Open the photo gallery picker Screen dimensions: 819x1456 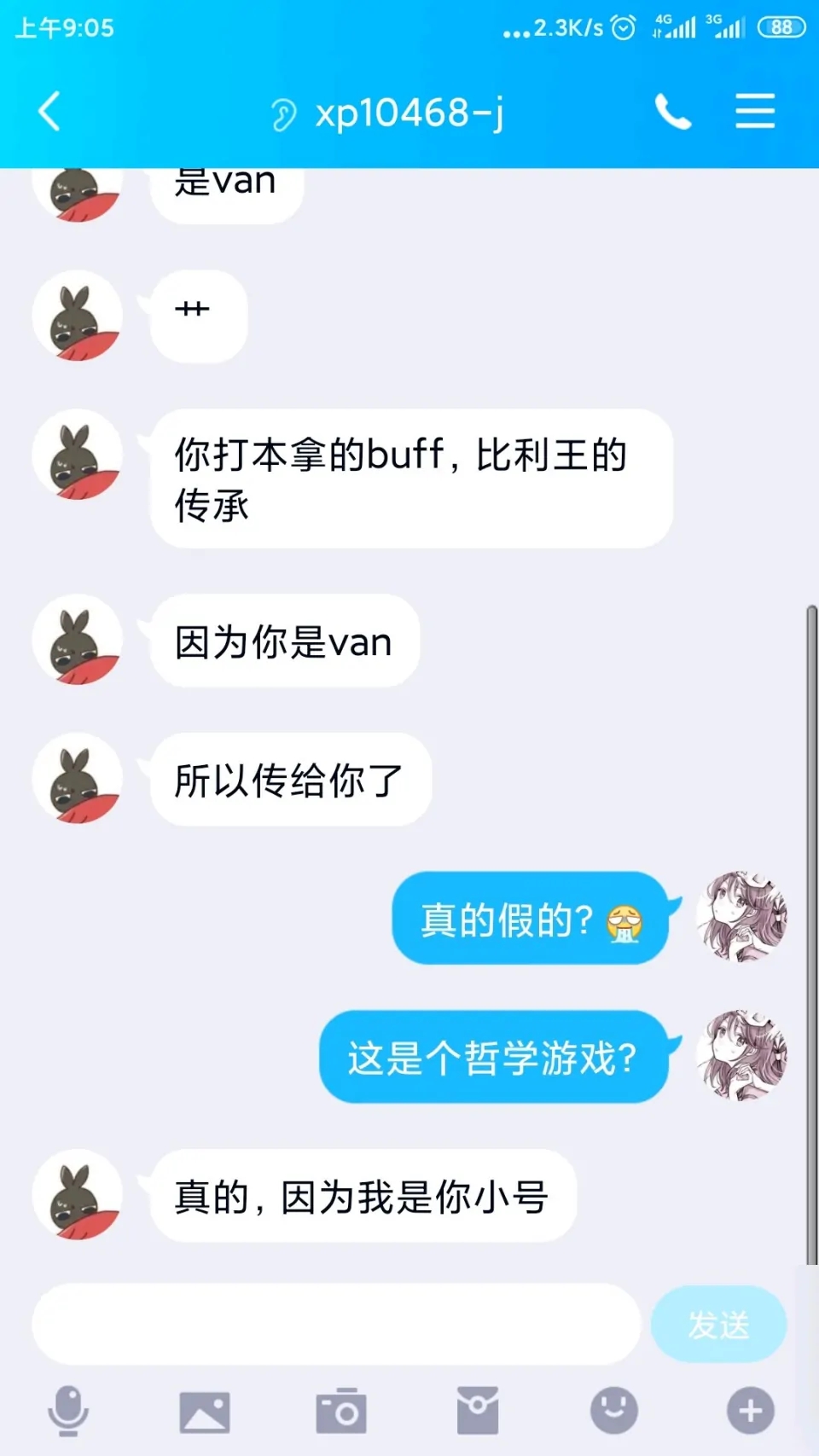point(205,1412)
